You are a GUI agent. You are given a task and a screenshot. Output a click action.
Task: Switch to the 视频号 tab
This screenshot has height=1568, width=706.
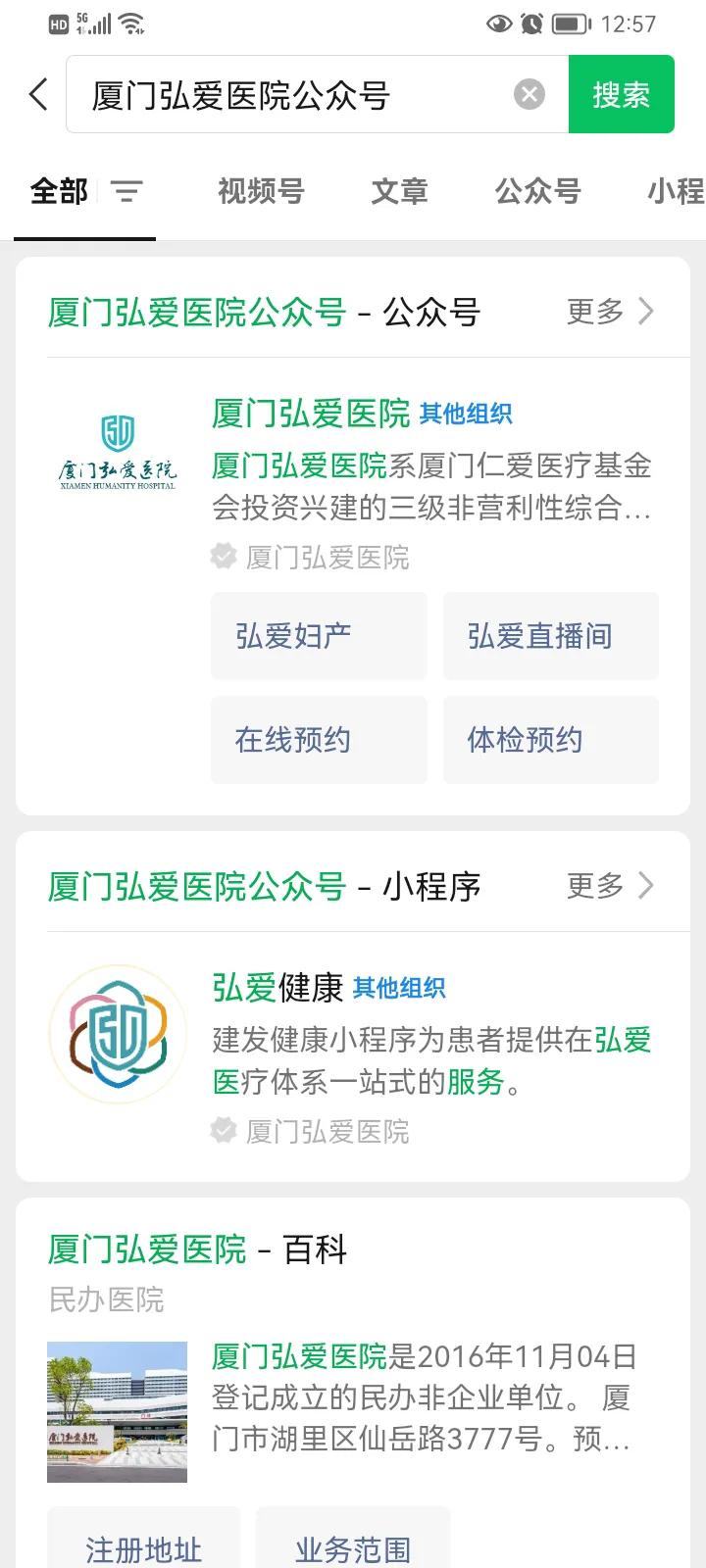(260, 192)
